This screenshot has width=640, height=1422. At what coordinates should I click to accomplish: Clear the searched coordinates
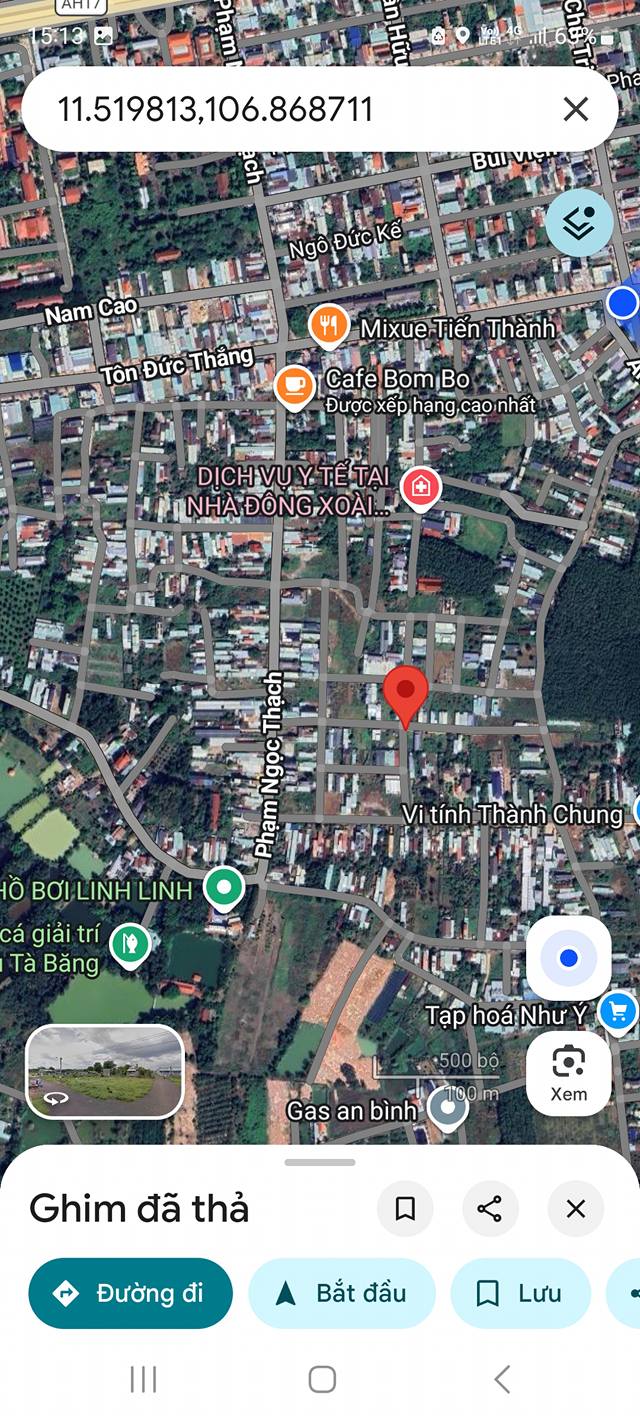click(x=575, y=109)
